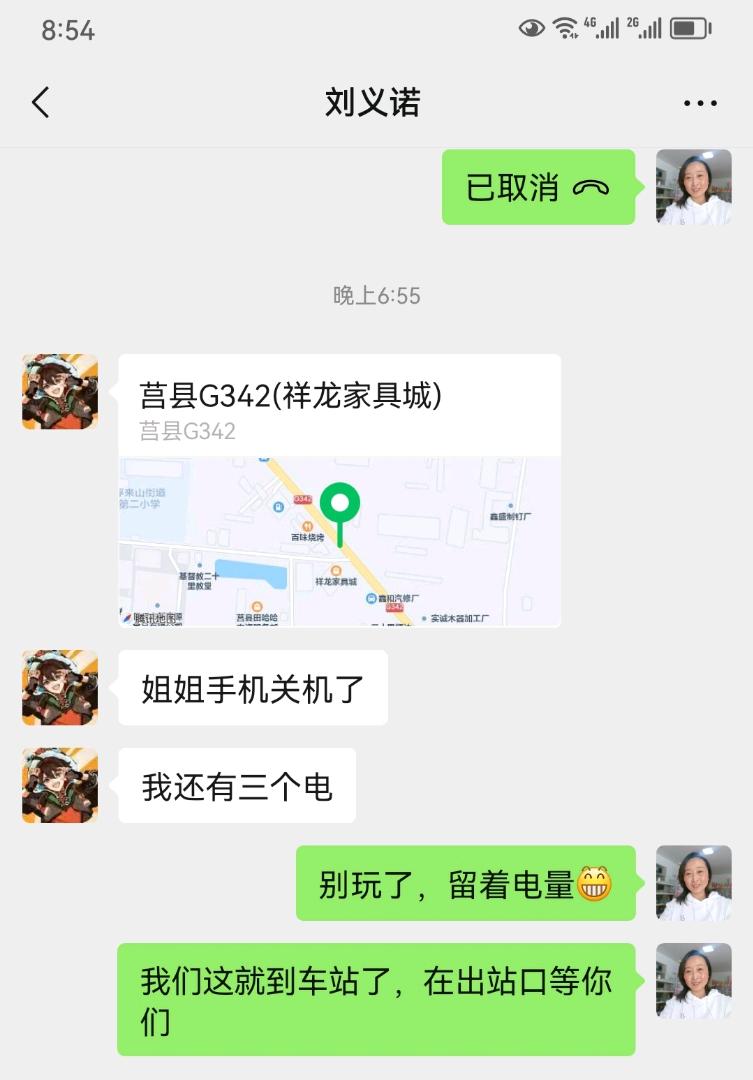Tap the 我还有三个电 message bubble

coord(236,786)
